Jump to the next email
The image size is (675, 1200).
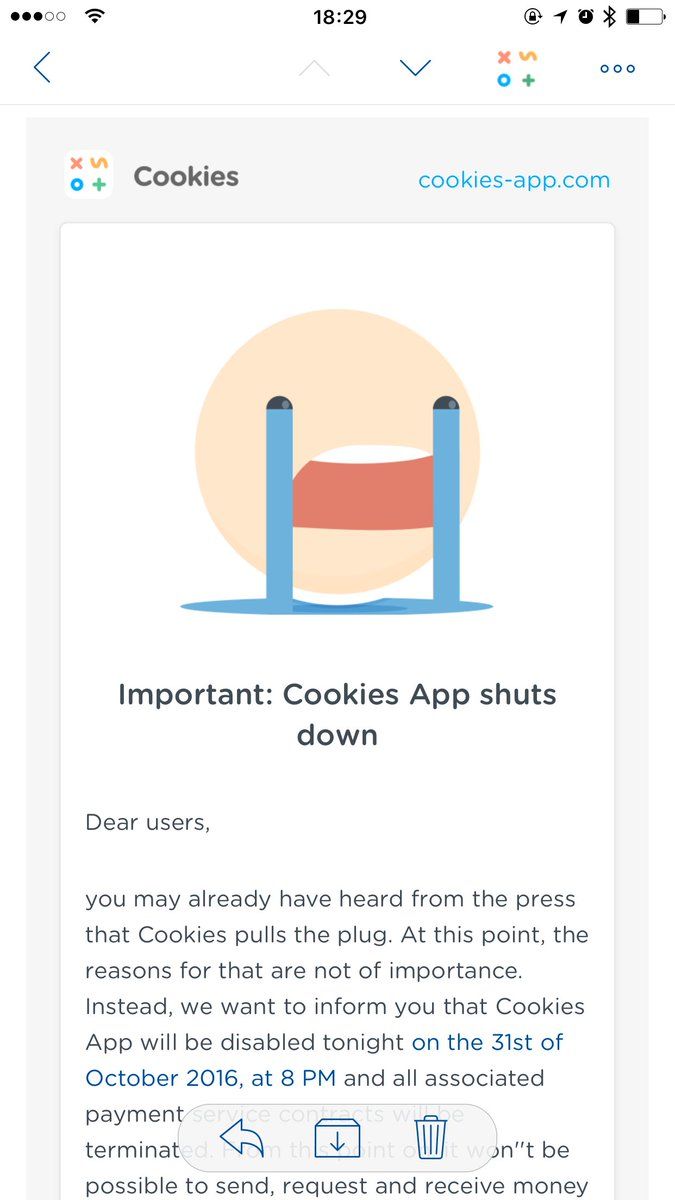pyautogui.click(x=414, y=68)
